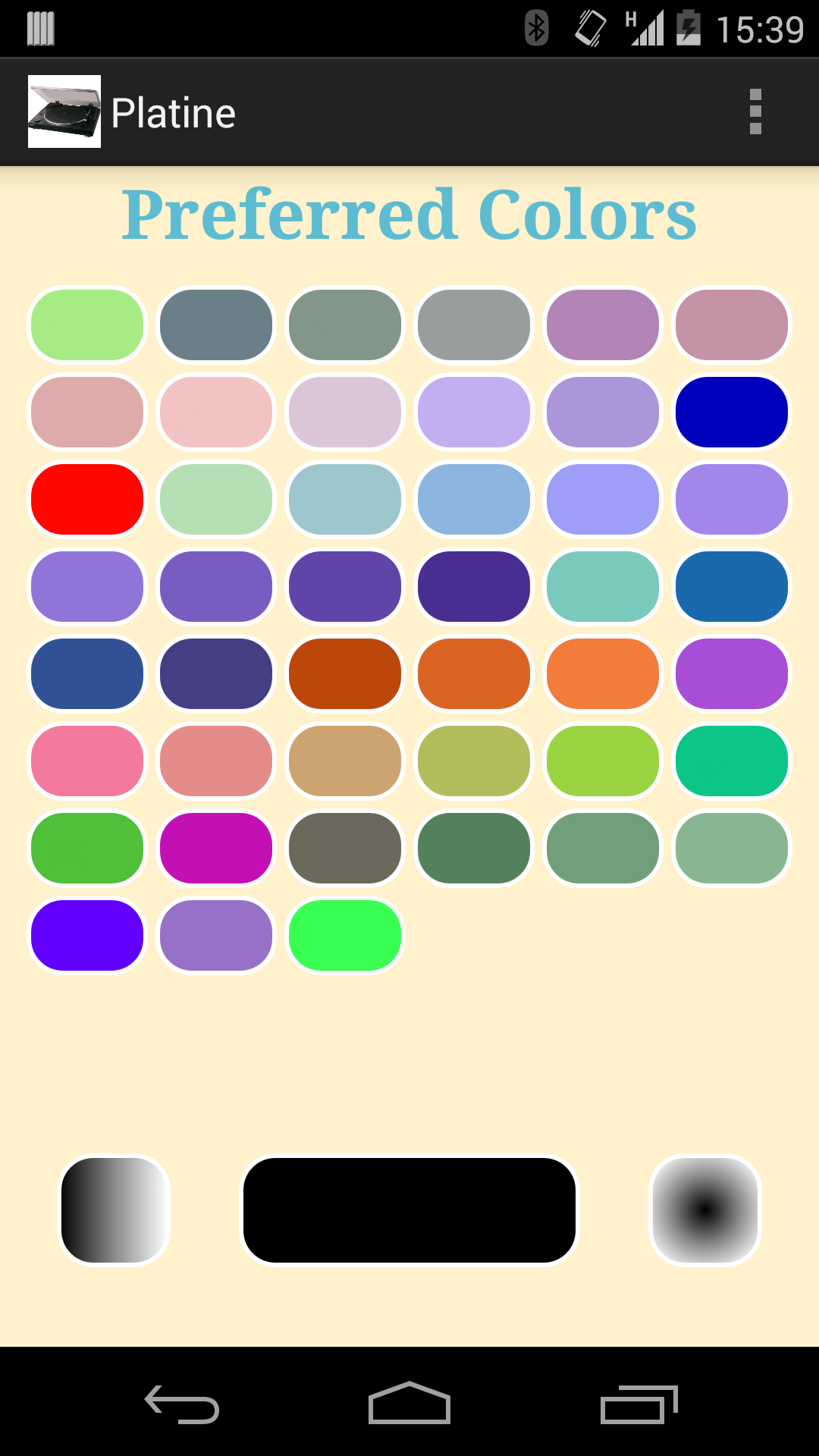Select the plain gray swatch in top row
Image resolution: width=819 pixels, height=1456 pixels.
click(x=474, y=325)
